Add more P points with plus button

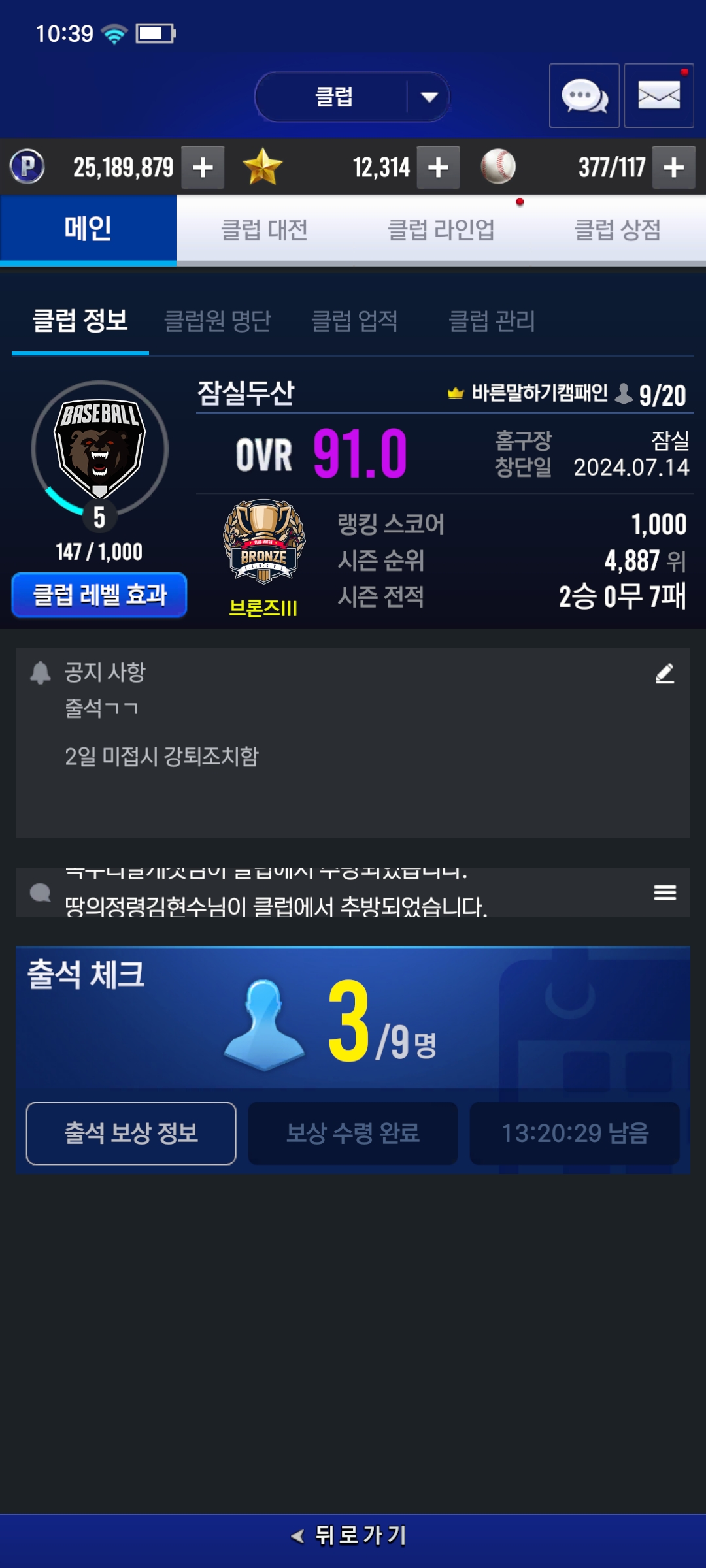(203, 168)
